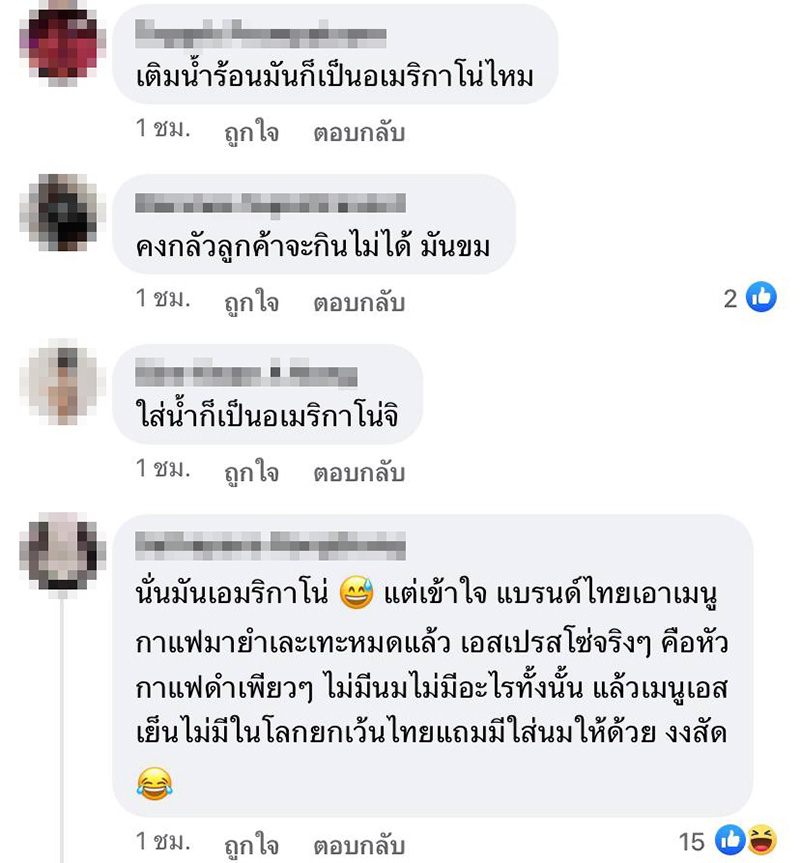Open profile picture of 'คงกลัวลูกค้า' commenter
The image size is (800, 863).
click(63, 212)
